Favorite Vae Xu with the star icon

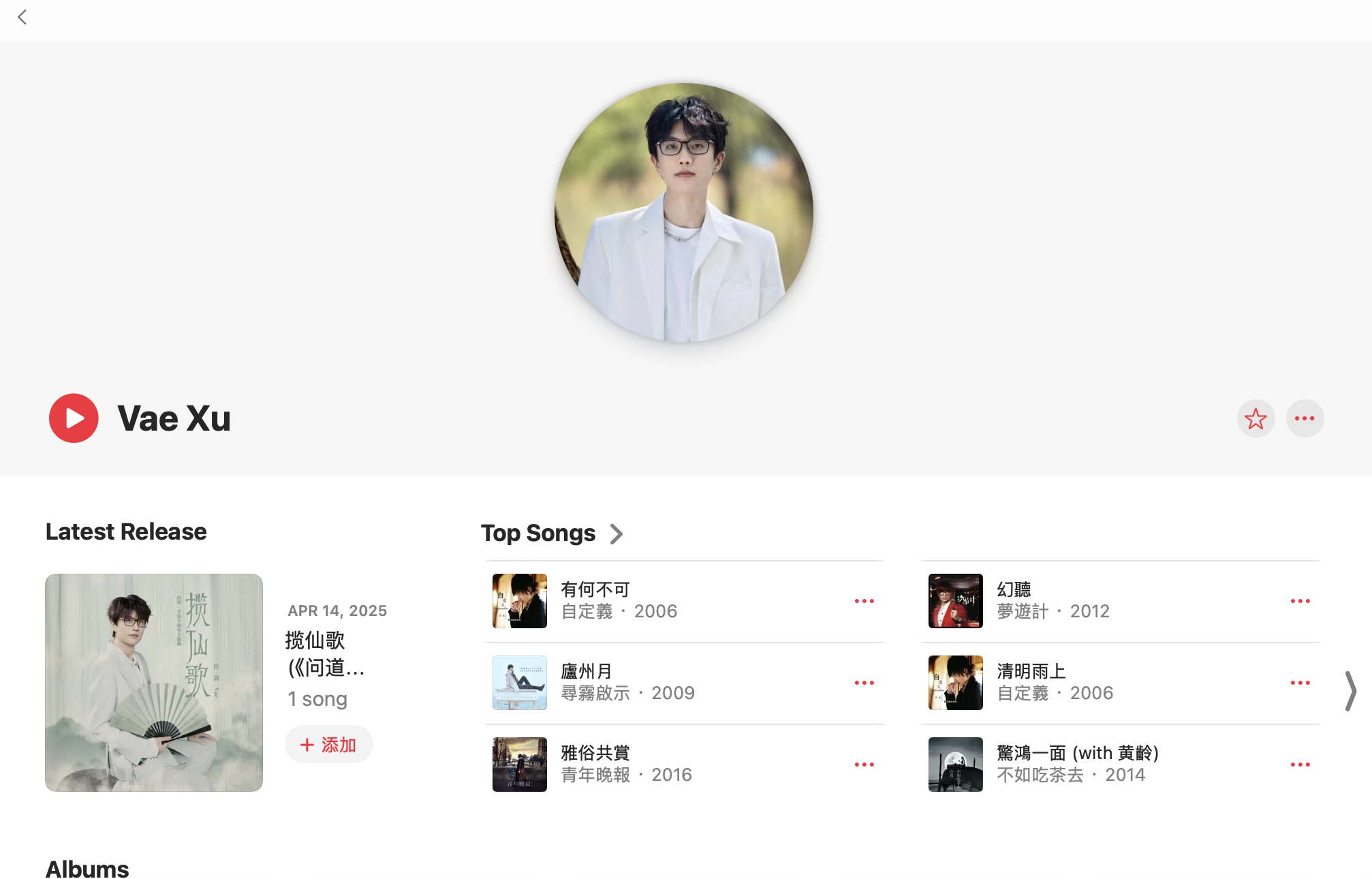pos(1256,418)
